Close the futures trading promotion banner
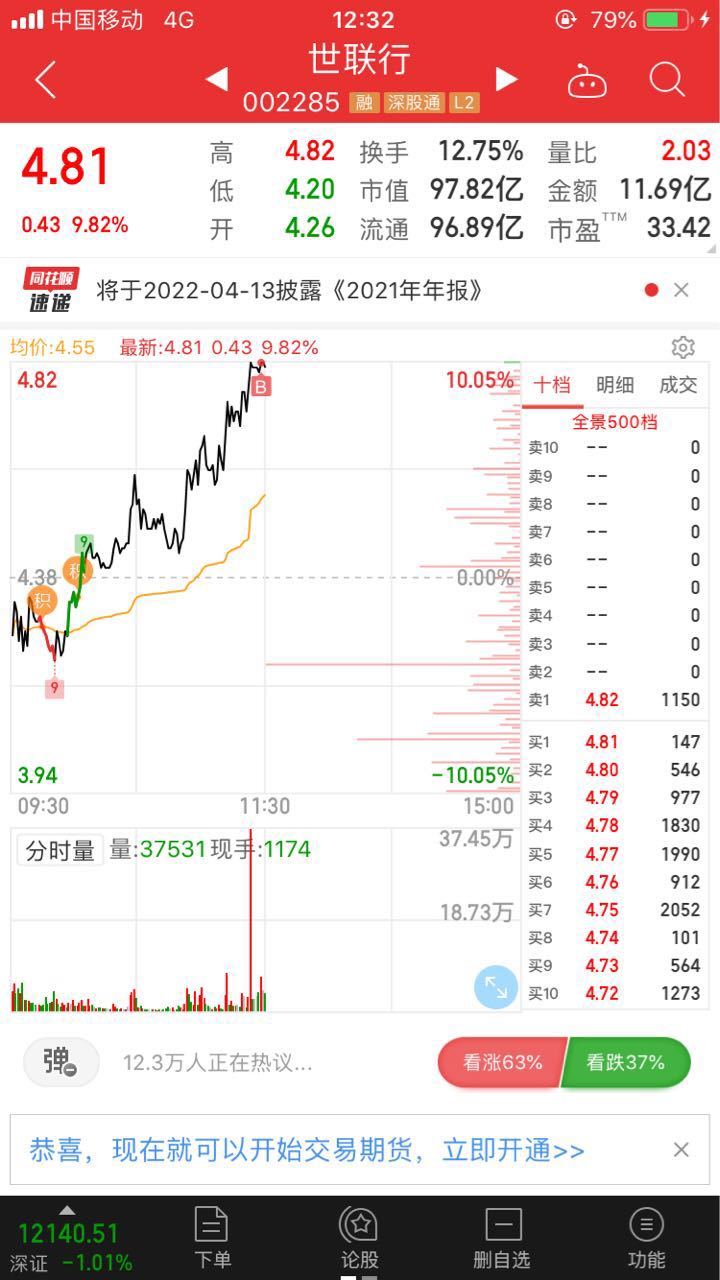Image resolution: width=720 pixels, height=1280 pixels. (x=681, y=1150)
